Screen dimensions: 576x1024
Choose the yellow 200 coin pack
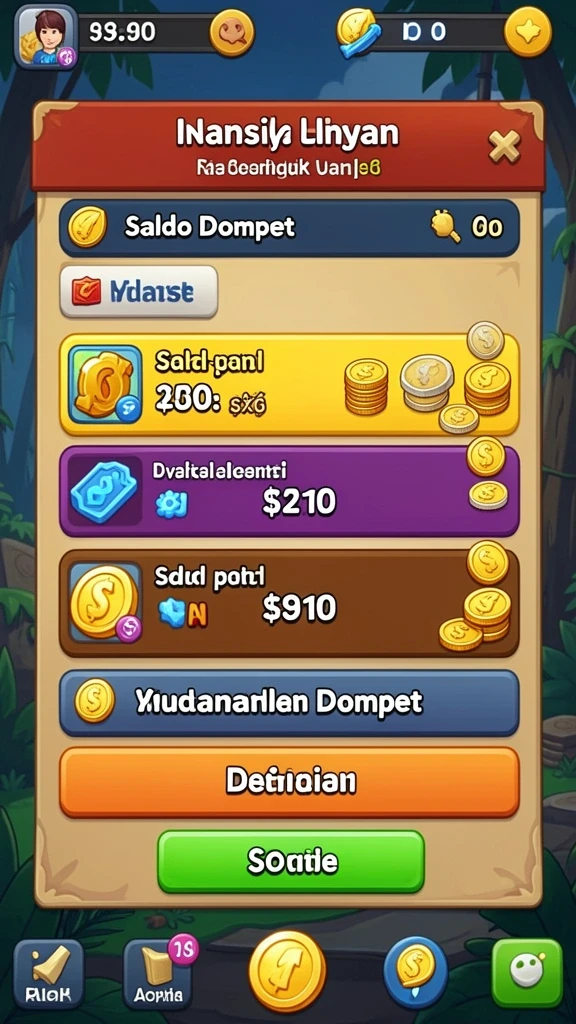(x=289, y=385)
